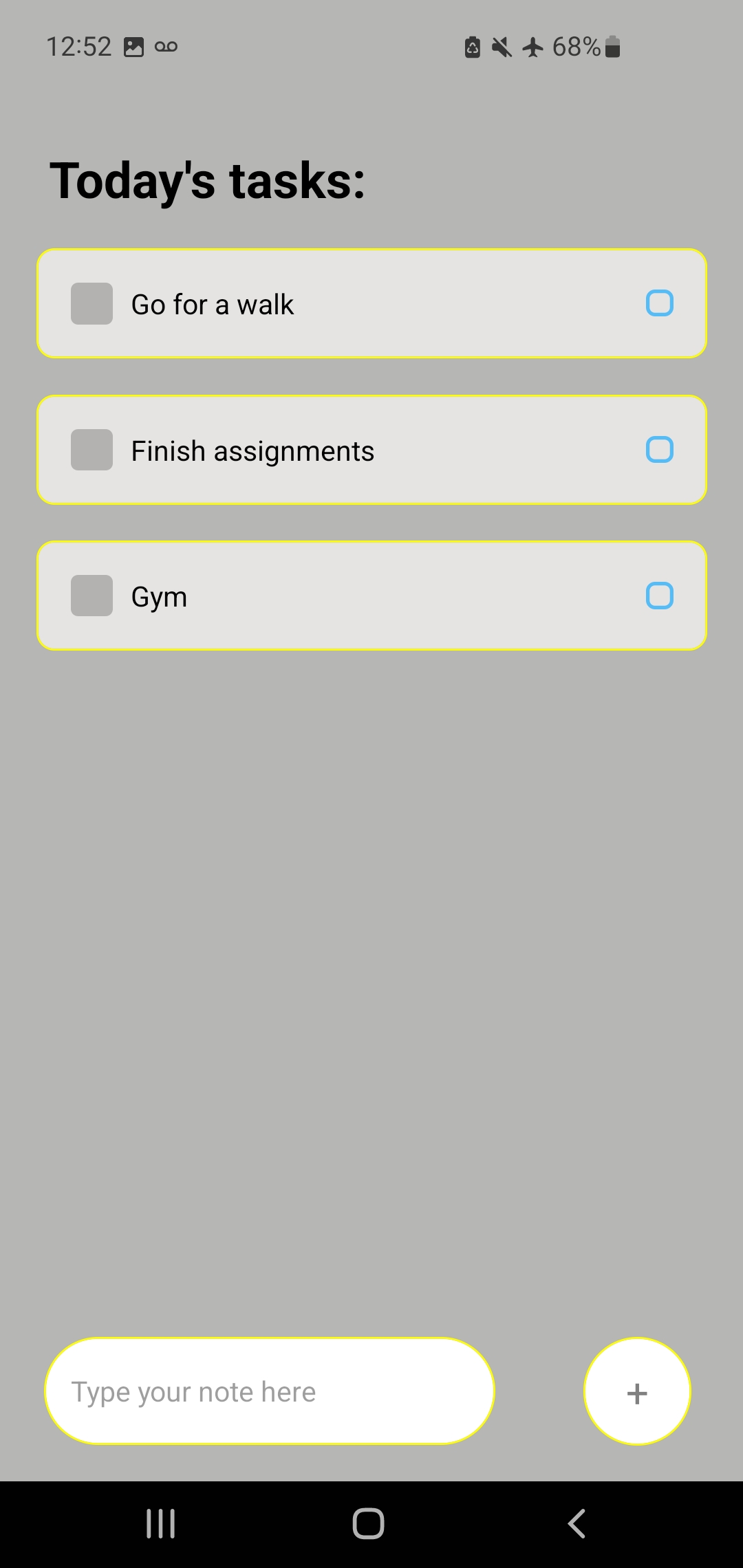Tap the mute sound icon in status bar
743x1568 pixels.
502,46
